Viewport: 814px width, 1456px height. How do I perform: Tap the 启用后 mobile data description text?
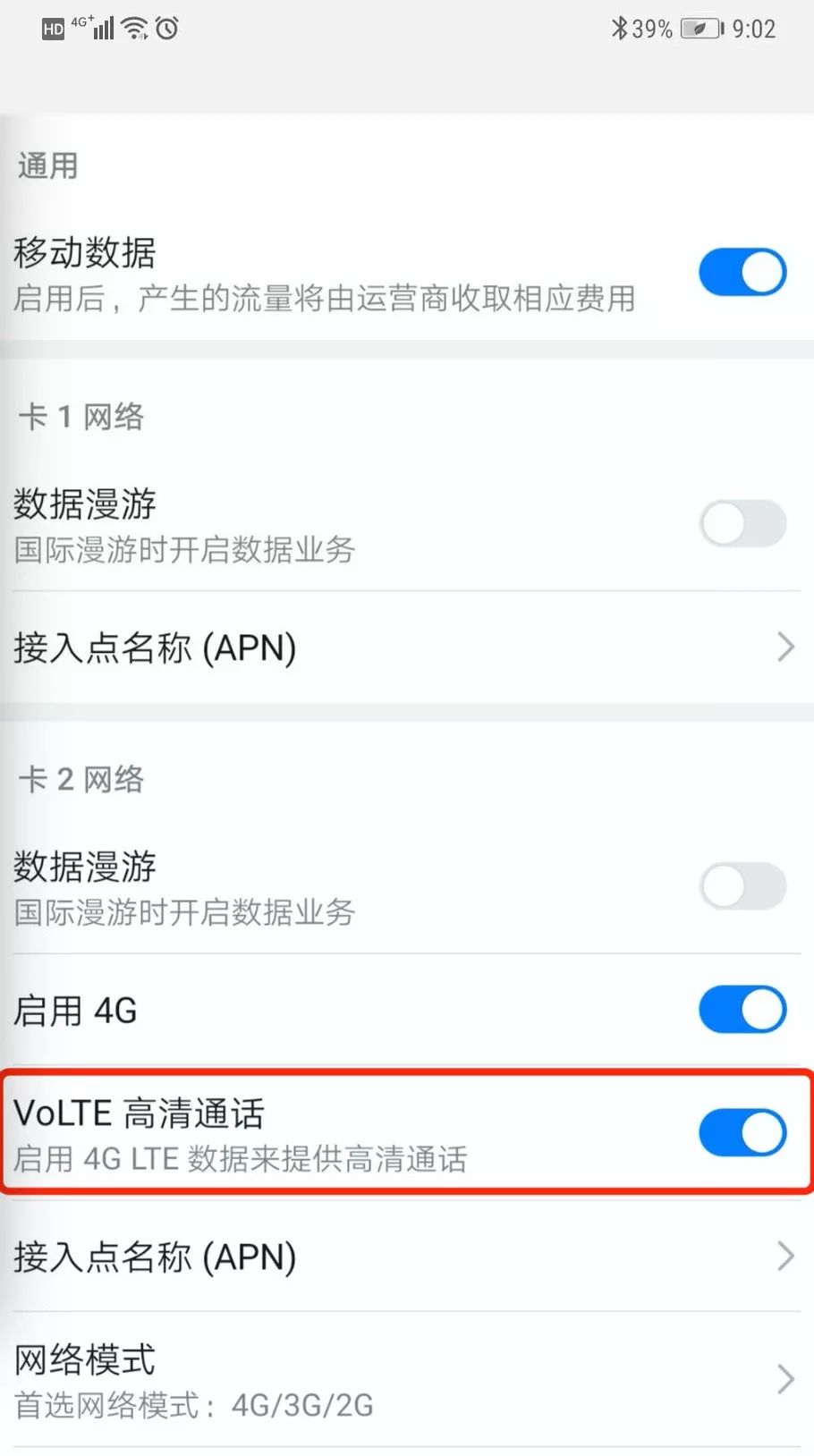click(326, 300)
